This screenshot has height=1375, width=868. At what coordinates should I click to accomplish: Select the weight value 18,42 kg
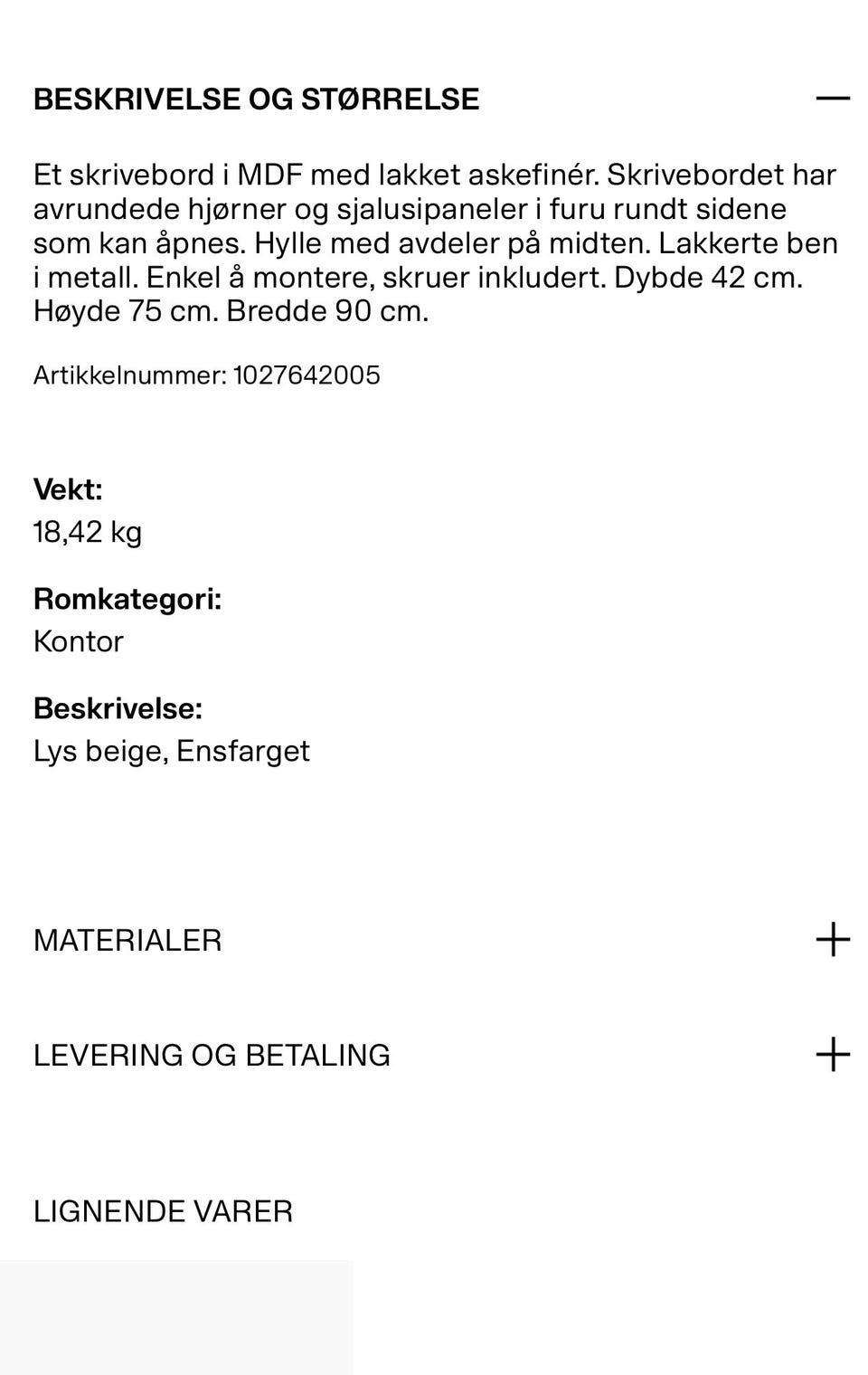coord(88,532)
